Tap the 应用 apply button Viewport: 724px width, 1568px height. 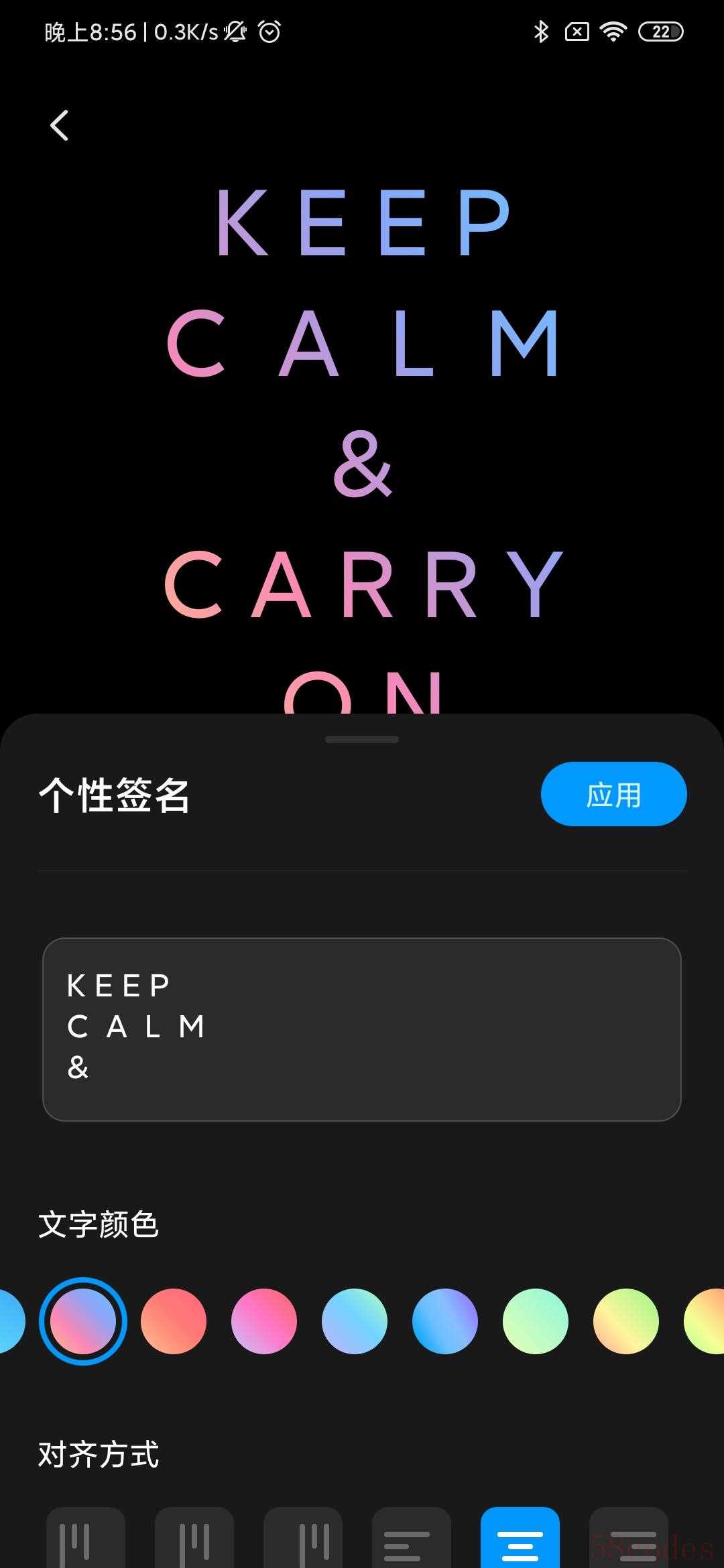click(x=613, y=794)
